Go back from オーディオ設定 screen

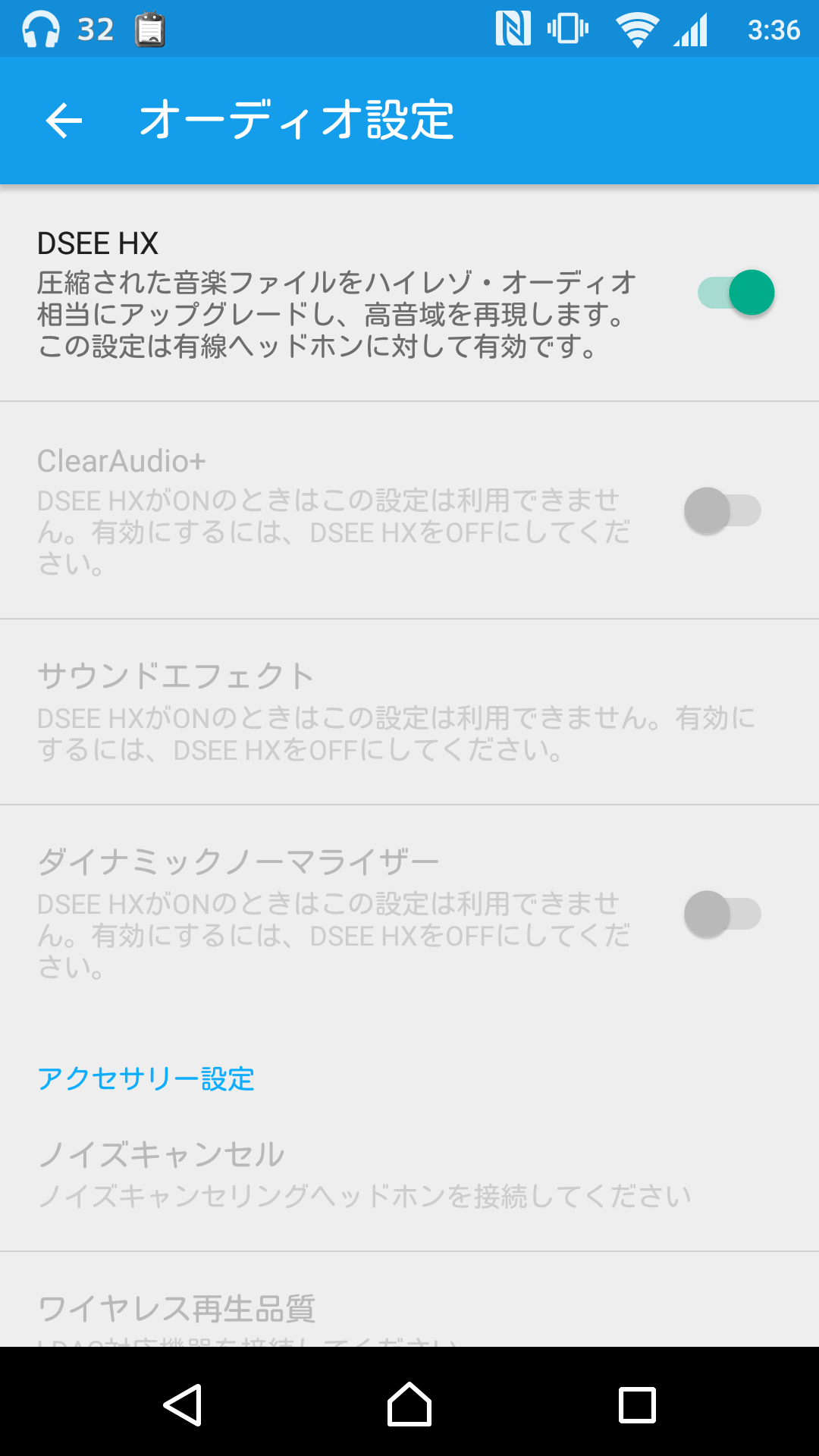64,121
